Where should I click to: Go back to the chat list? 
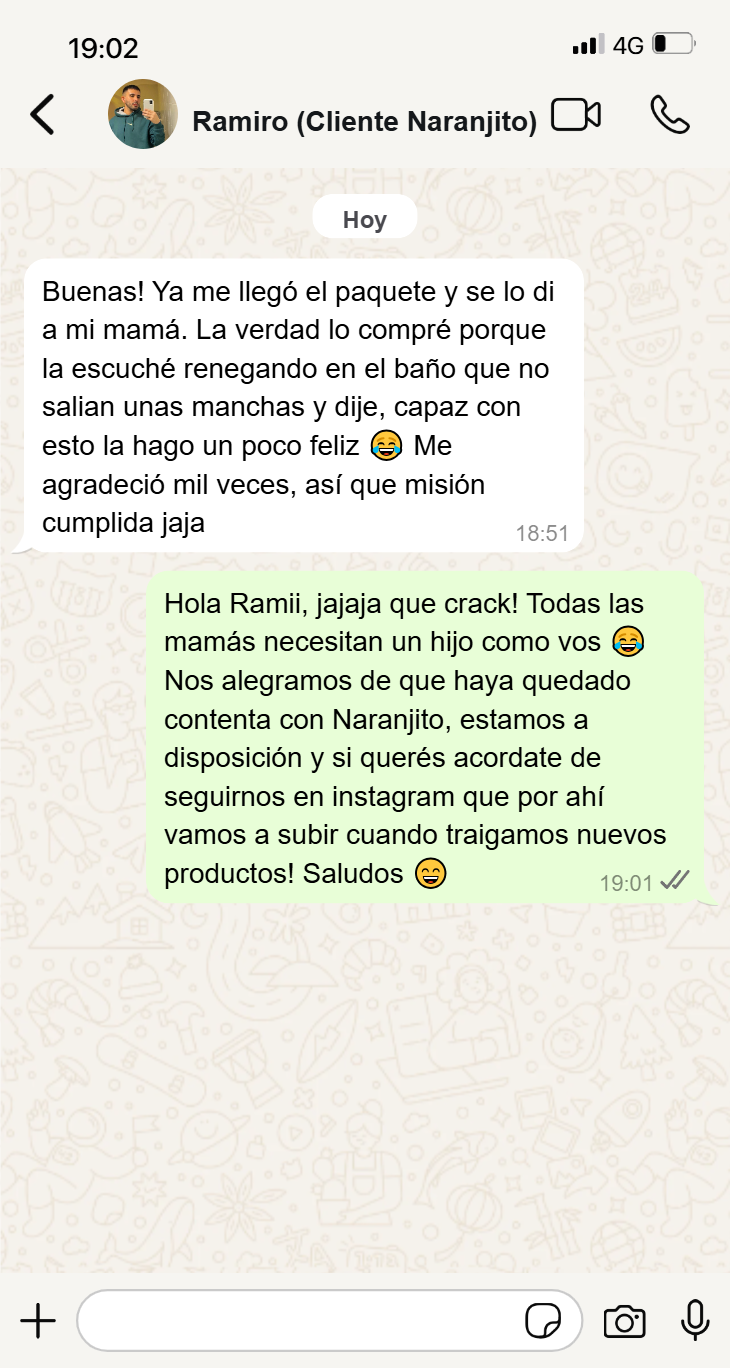(x=42, y=115)
